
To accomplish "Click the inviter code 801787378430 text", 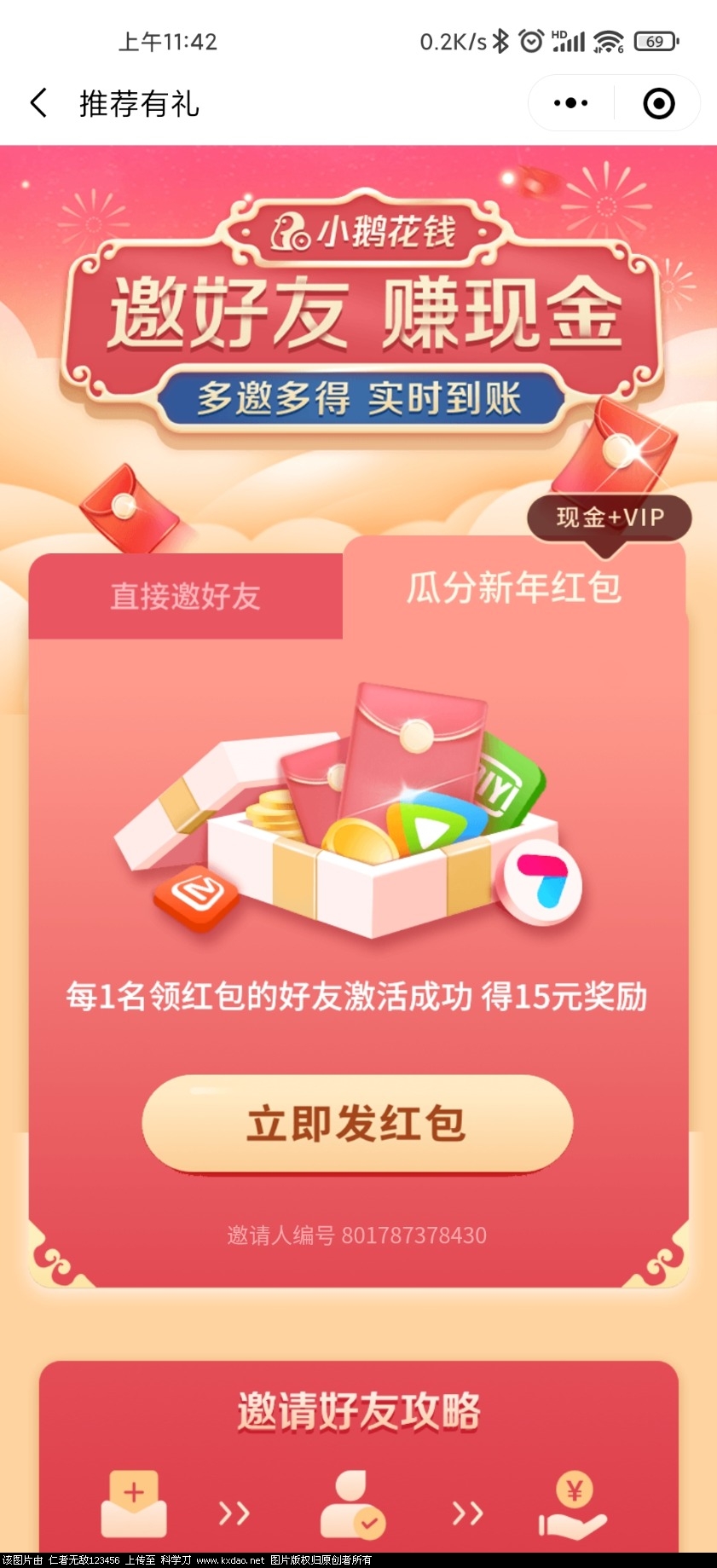I will 356,1235.
